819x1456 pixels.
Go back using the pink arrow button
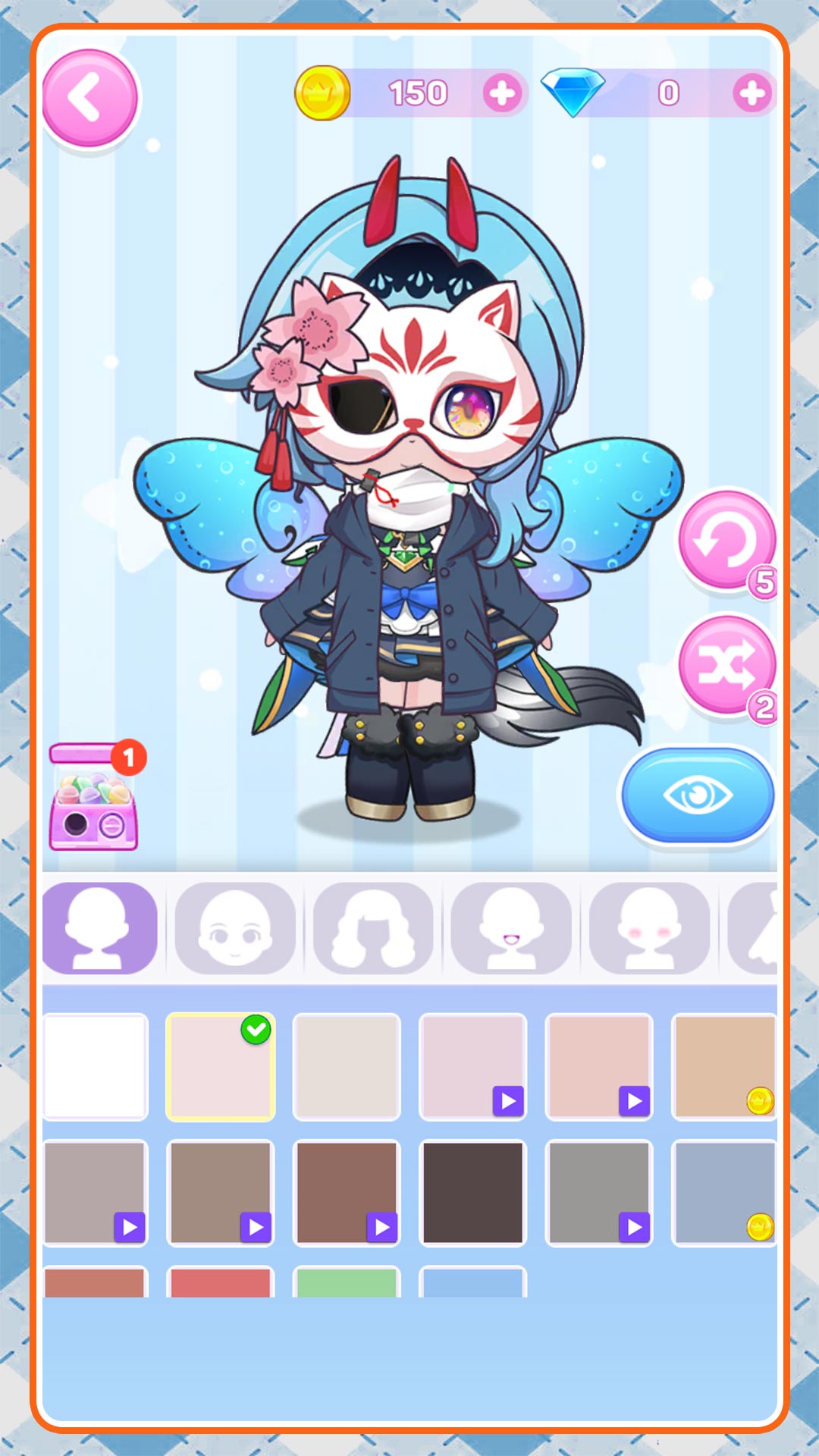(x=89, y=98)
